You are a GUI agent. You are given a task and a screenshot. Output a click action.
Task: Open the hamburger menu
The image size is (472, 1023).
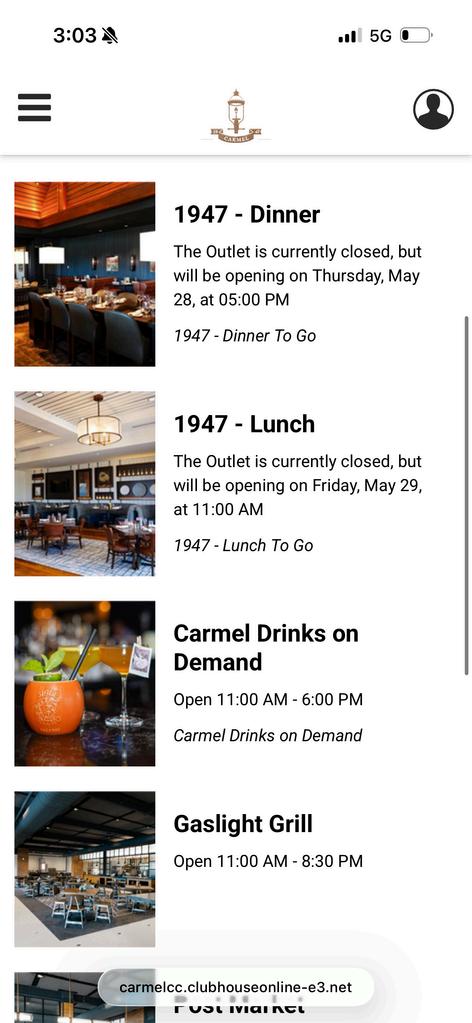(35, 108)
